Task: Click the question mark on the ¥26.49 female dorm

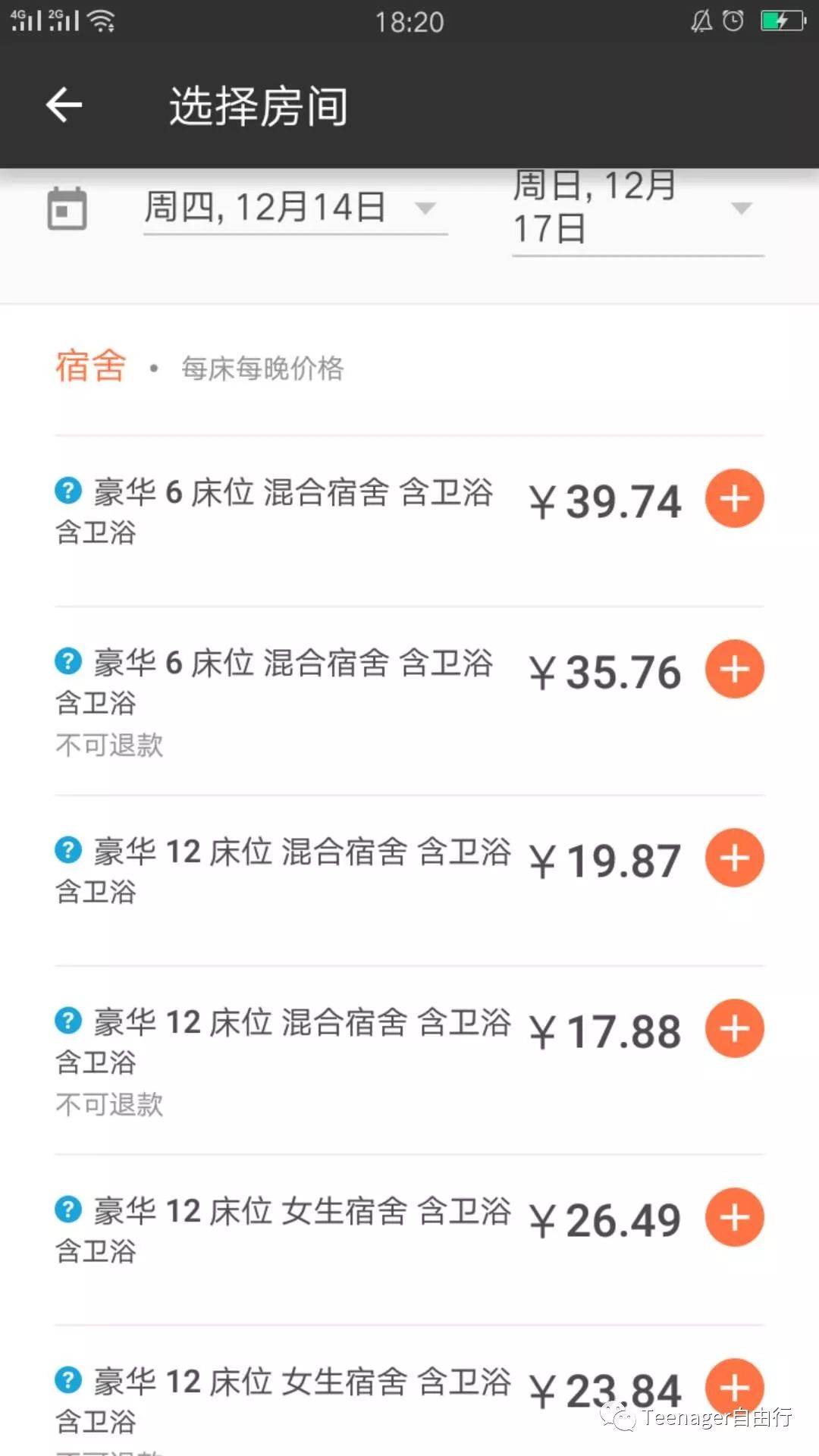Action: point(68,1210)
